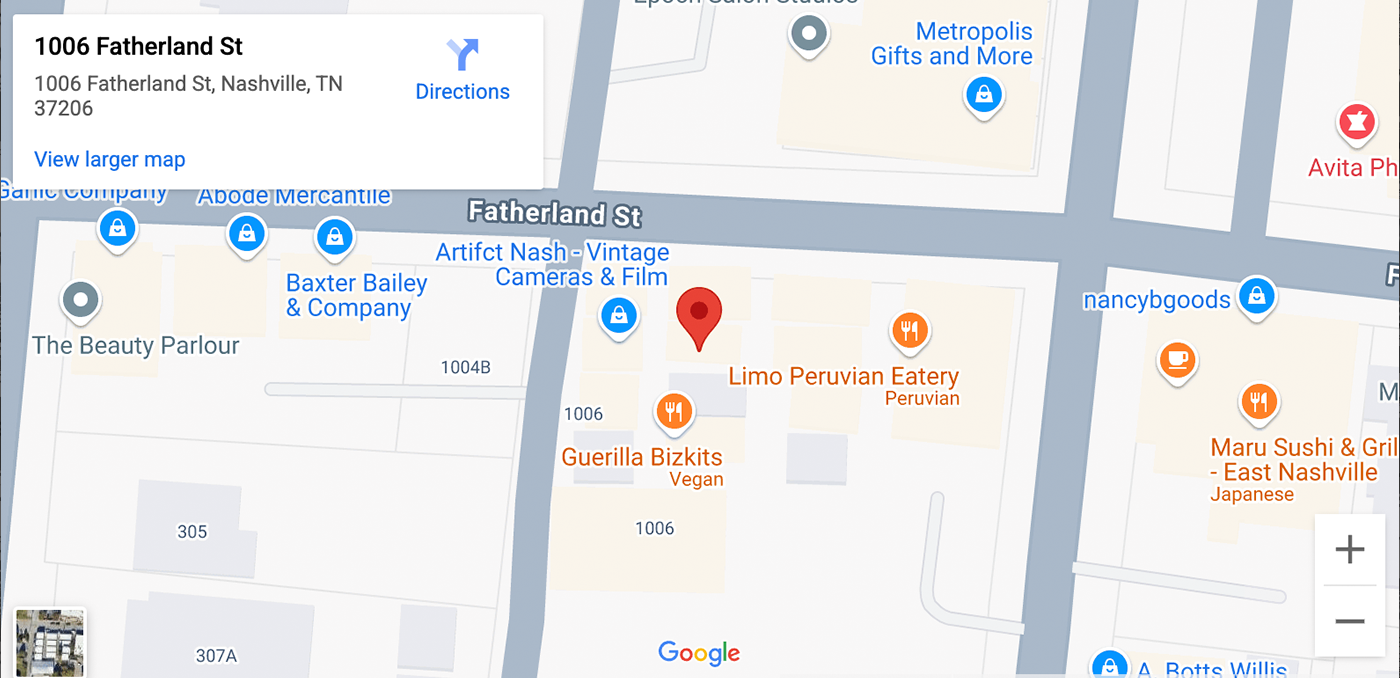This screenshot has height=678, width=1400.
Task: Tap the Avita Pharmacy marker
Action: click(1355, 123)
